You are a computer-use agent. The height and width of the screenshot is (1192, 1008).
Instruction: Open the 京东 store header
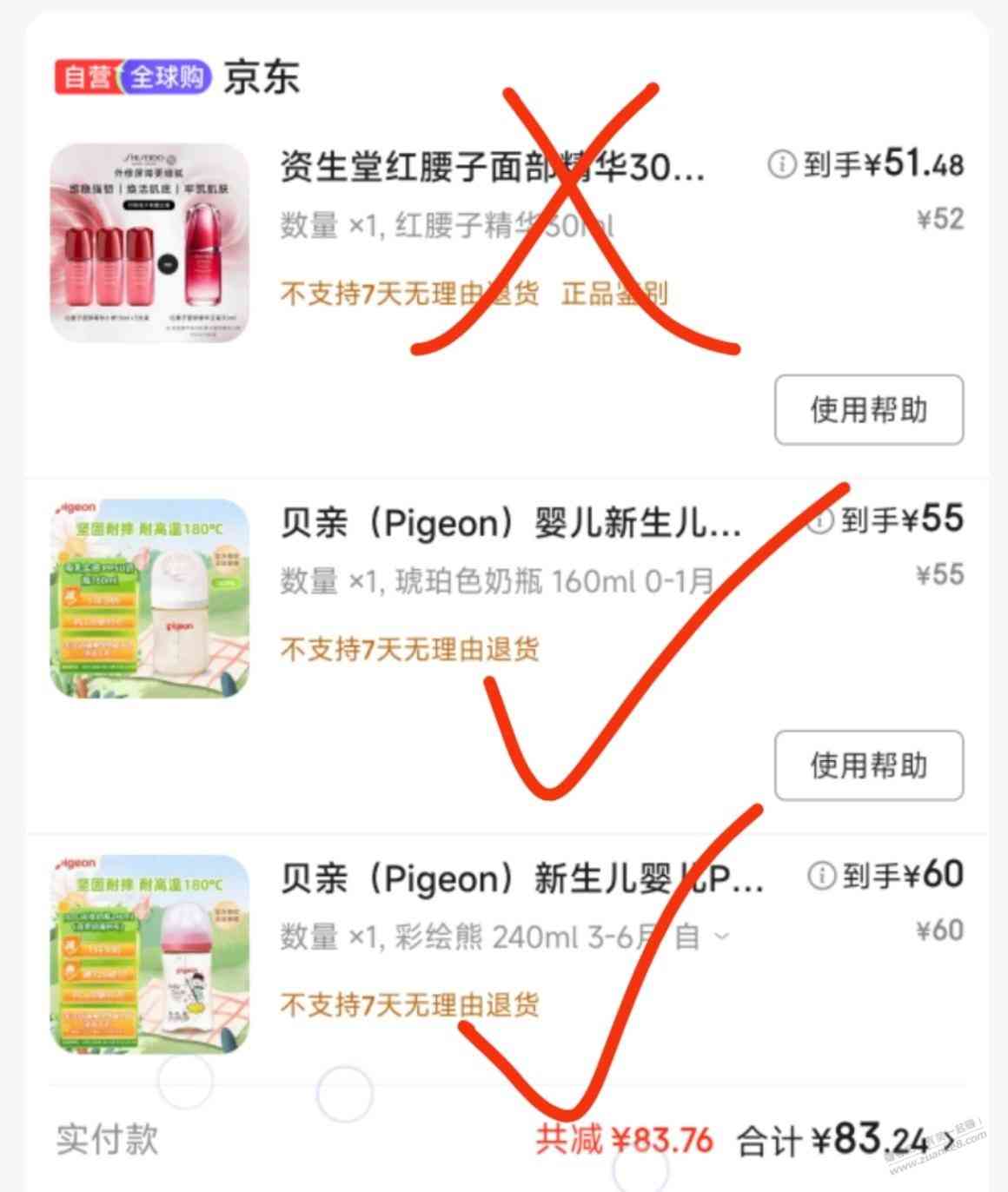click(261, 77)
